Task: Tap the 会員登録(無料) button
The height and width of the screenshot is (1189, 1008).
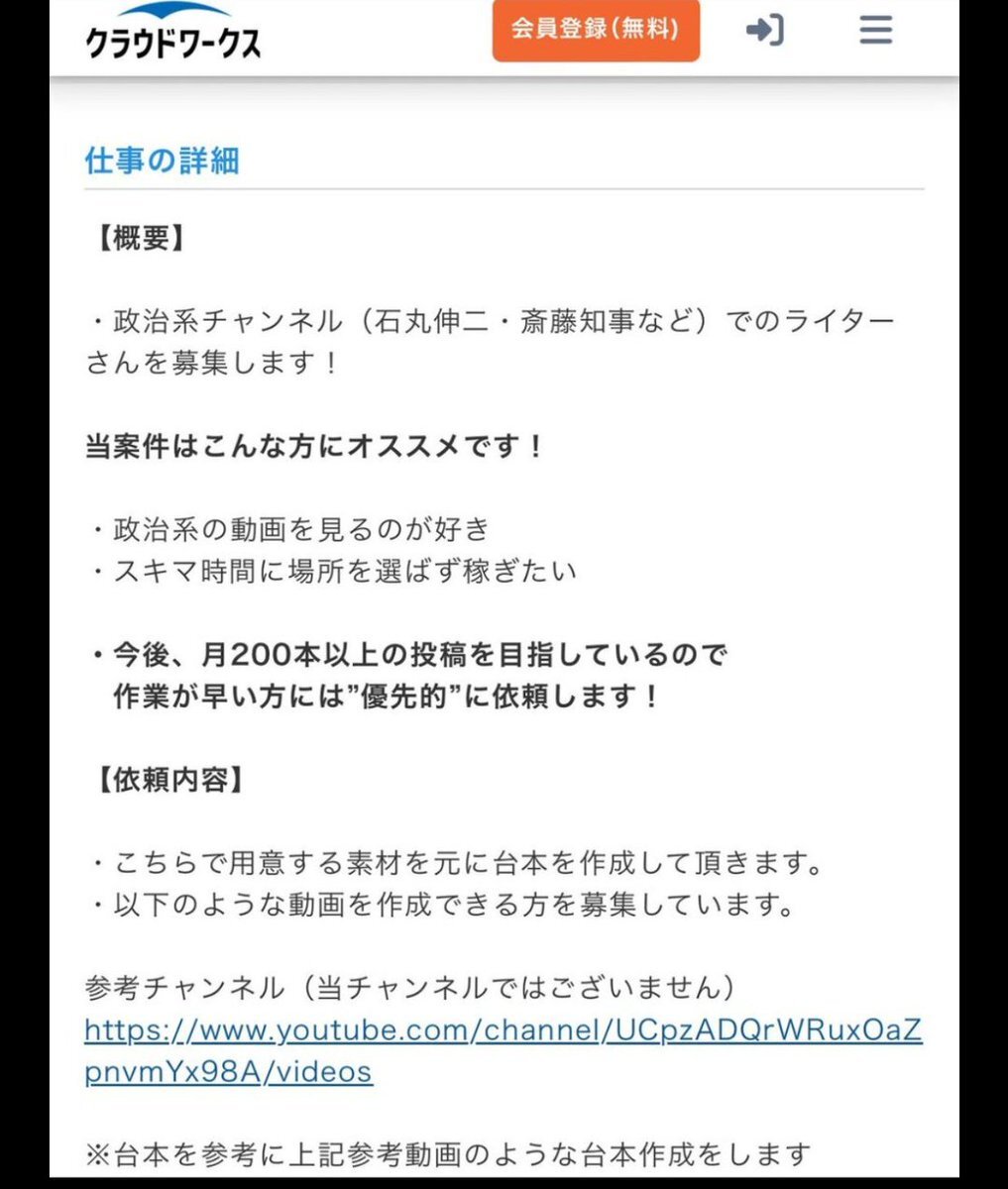Action: 596,30
